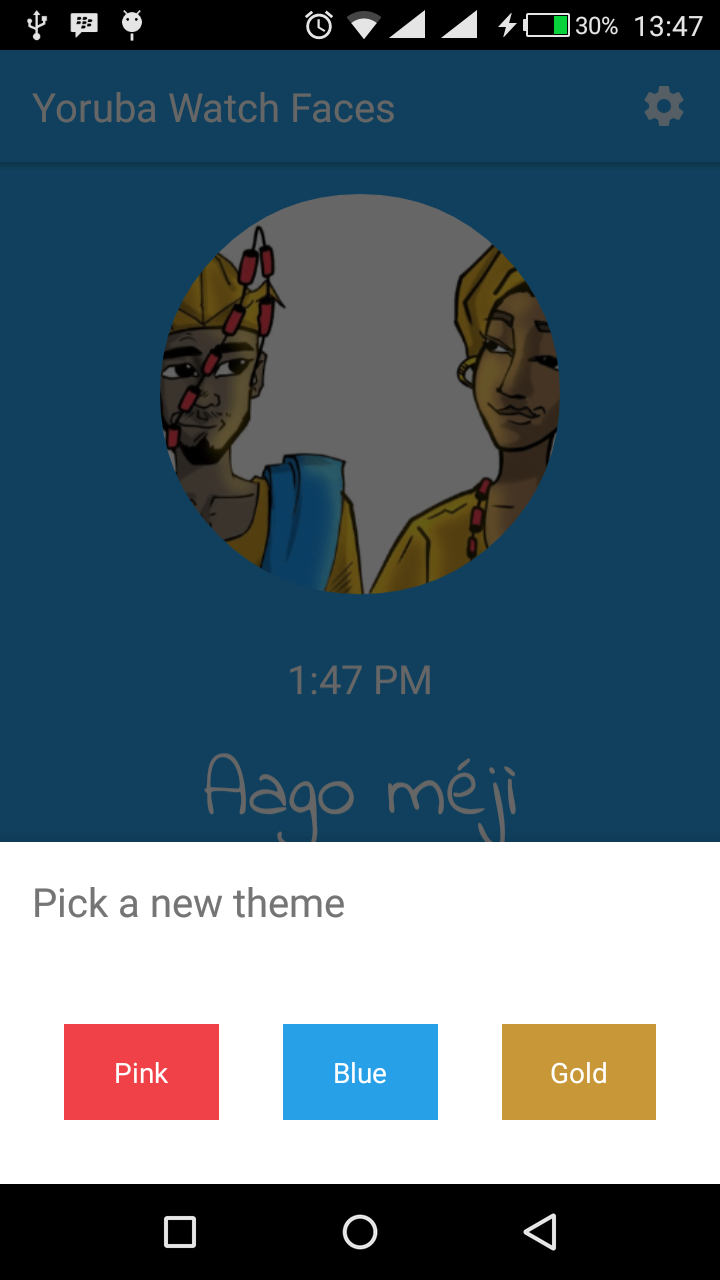Open the settings gear
This screenshot has height=1280, width=720.
664,106
